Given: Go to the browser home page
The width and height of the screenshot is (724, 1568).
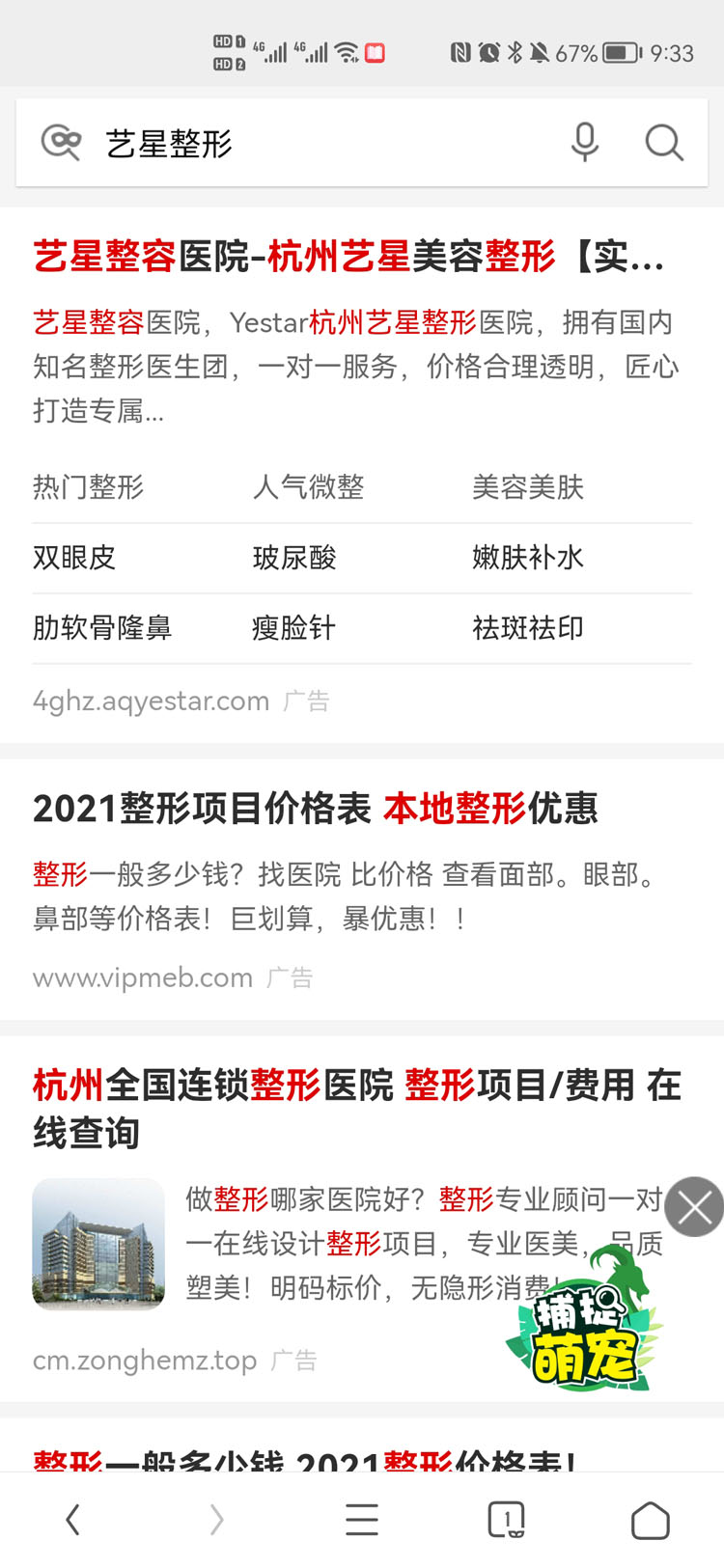Looking at the screenshot, I should pyautogui.click(x=650, y=1521).
